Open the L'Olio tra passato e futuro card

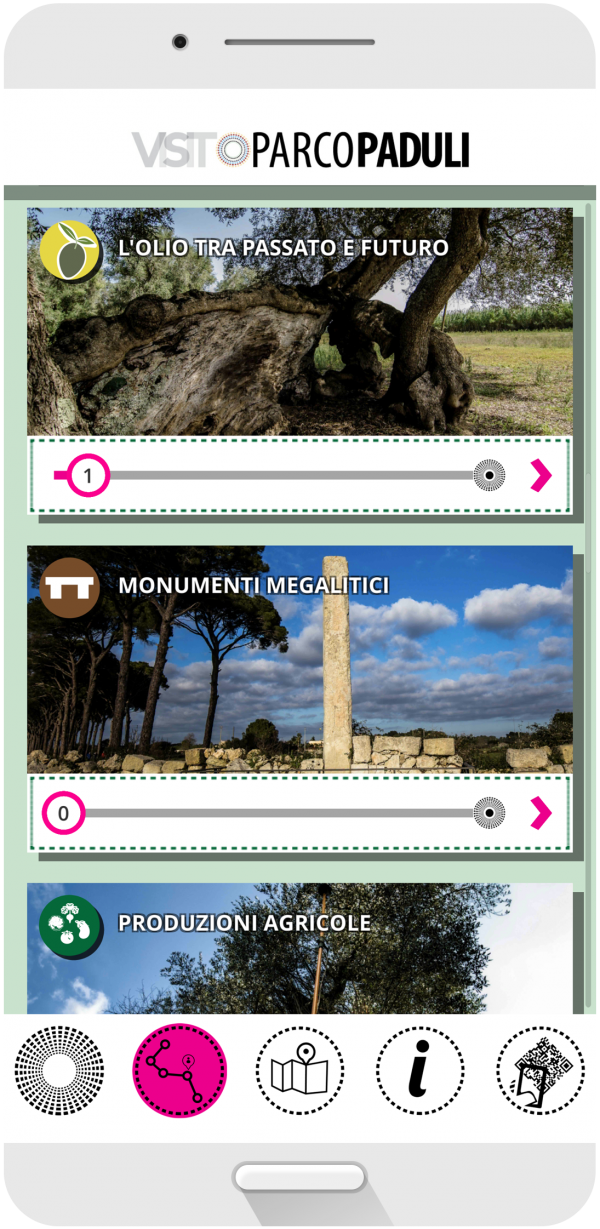pyautogui.click(x=300, y=321)
